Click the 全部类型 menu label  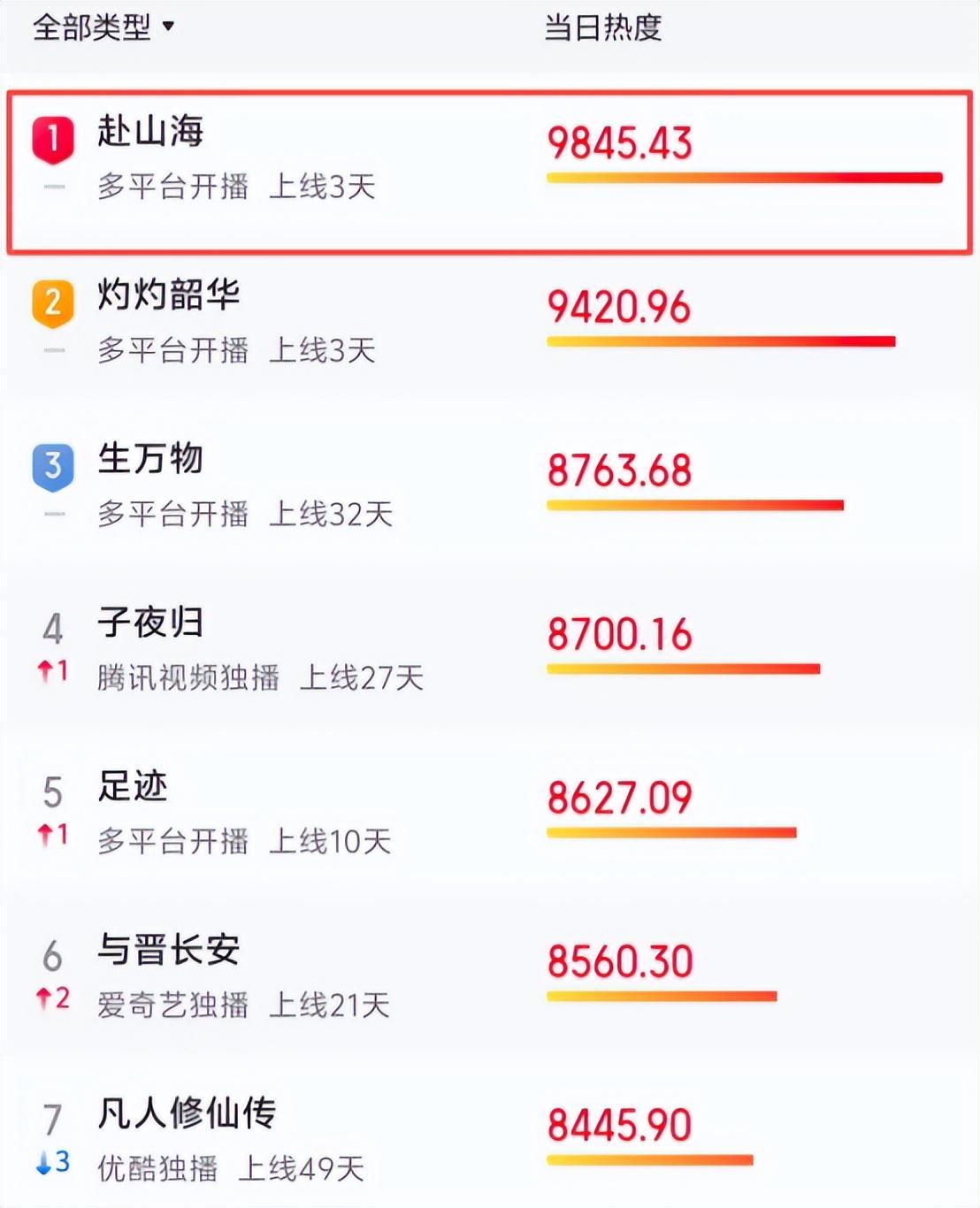tap(91, 27)
